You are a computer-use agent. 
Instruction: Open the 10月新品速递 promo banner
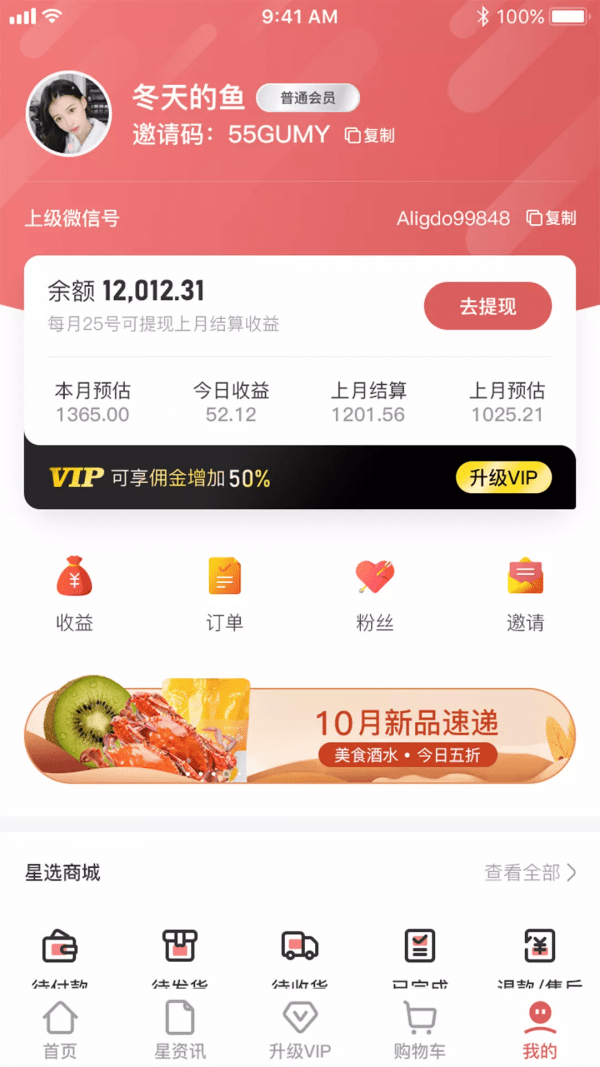[300, 736]
